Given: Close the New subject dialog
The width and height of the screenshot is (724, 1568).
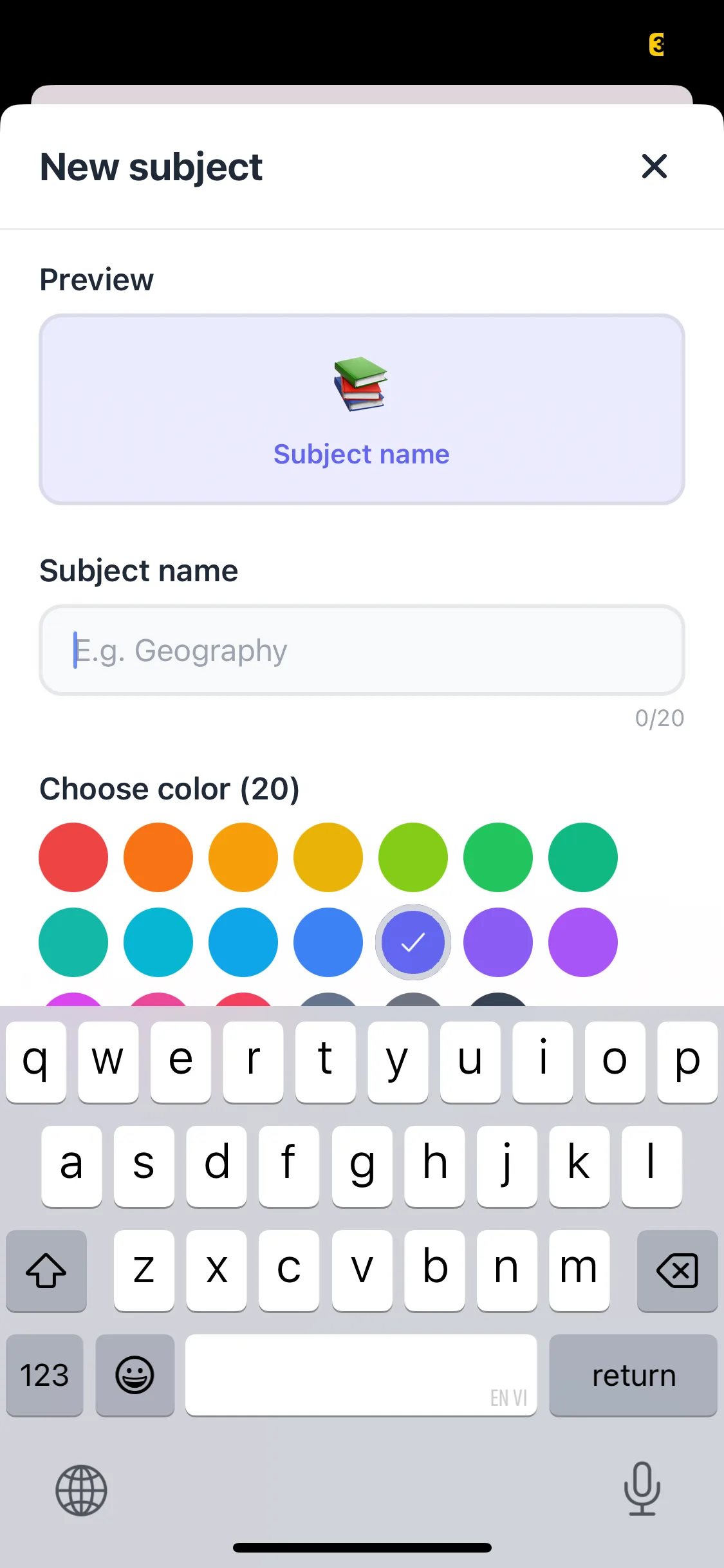Looking at the screenshot, I should coord(654,166).
